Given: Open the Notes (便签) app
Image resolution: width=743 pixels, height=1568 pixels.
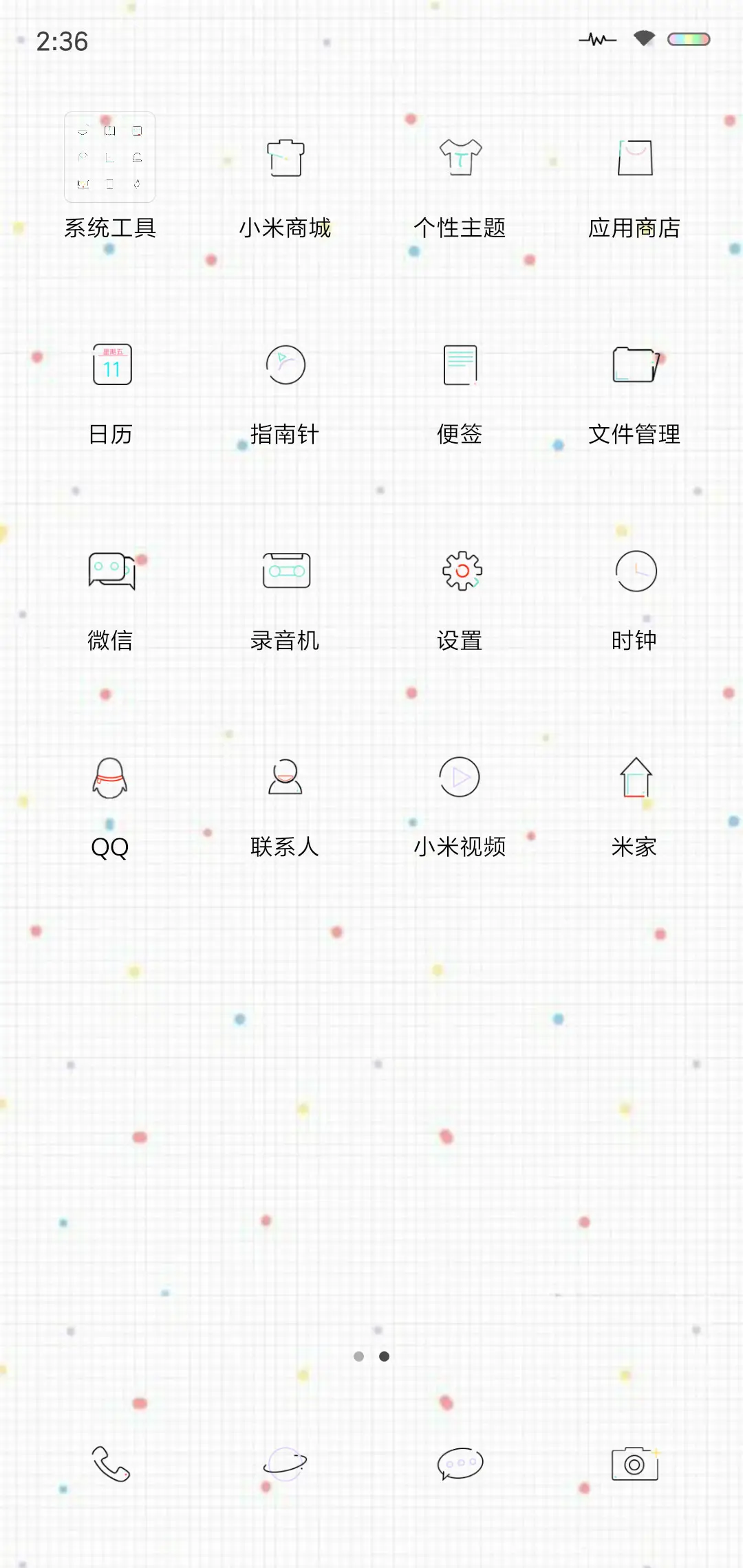Looking at the screenshot, I should point(460,365).
